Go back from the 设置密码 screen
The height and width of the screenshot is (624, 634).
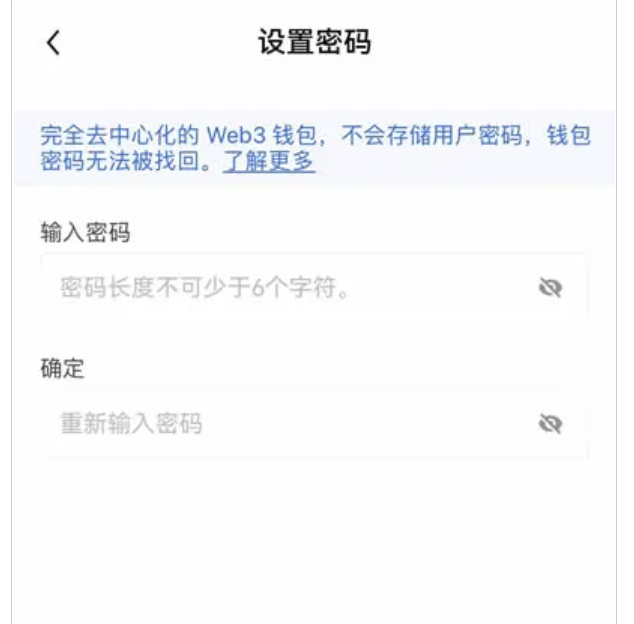click(53, 43)
